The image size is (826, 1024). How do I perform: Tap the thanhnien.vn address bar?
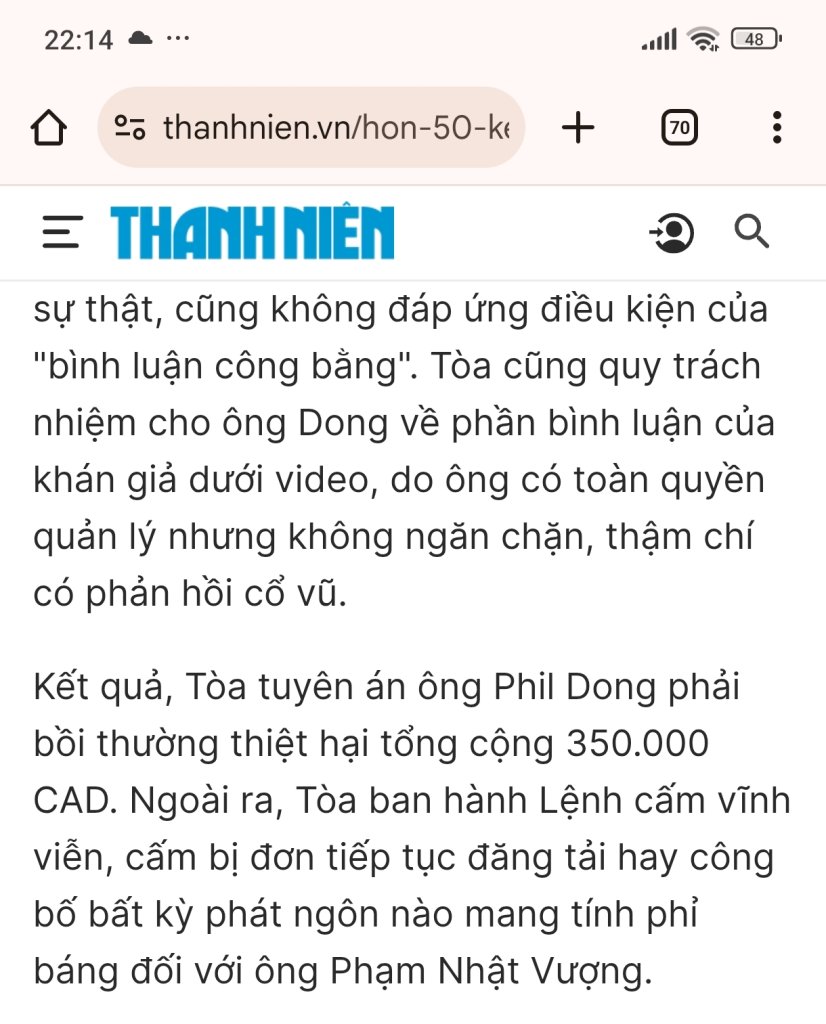[340, 128]
